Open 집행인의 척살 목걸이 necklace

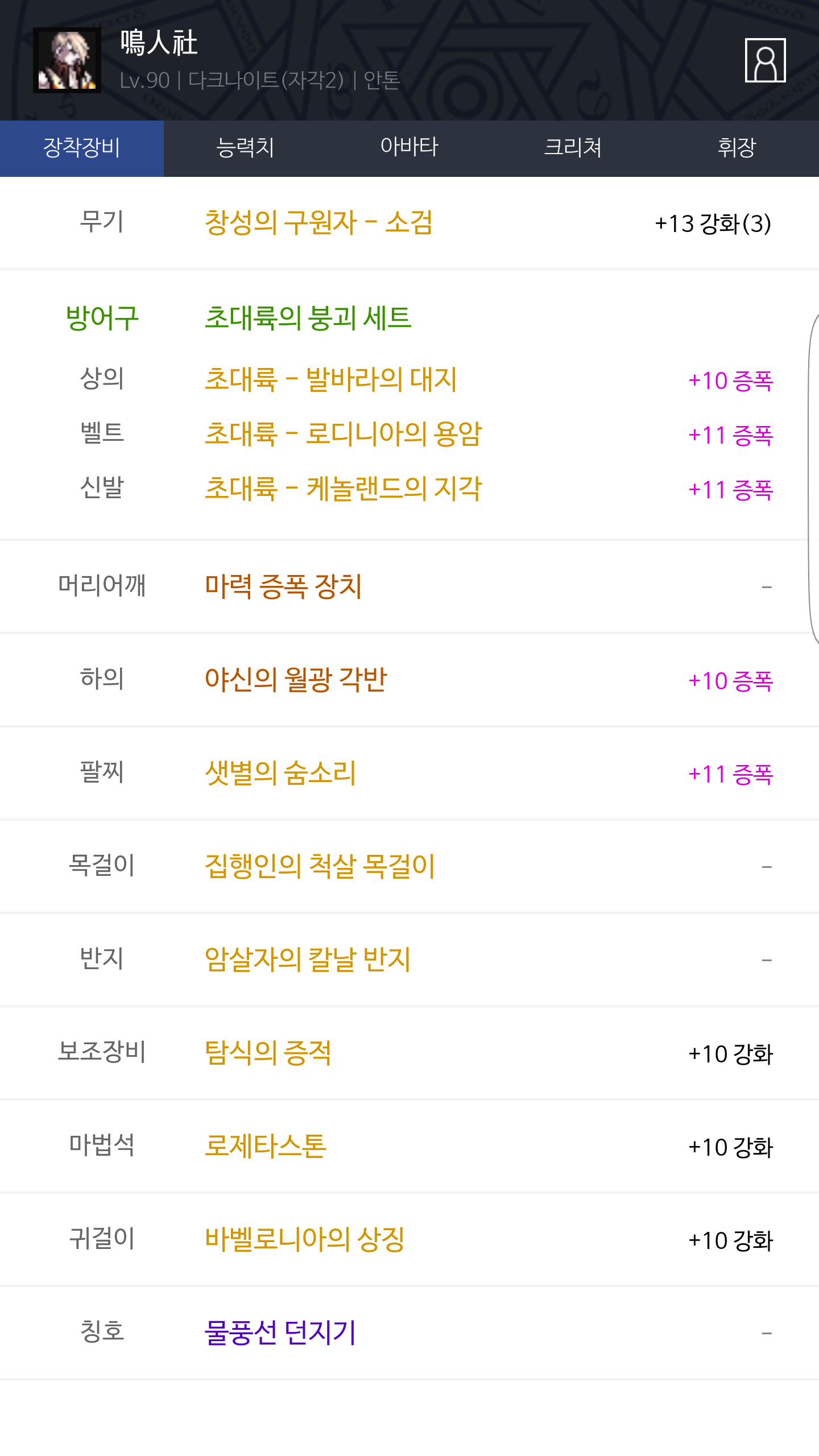click(x=320, y=866)
